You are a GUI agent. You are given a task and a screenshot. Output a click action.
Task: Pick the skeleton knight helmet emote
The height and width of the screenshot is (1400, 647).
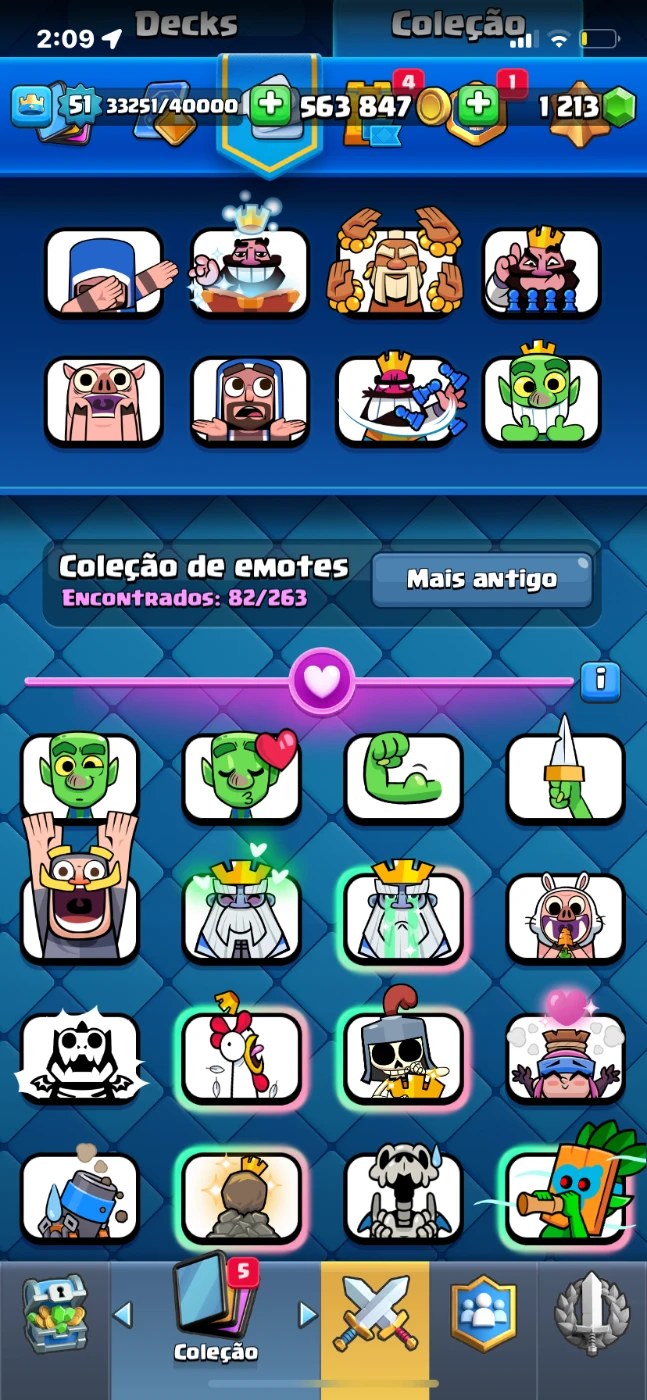[x=403, y=1058]
